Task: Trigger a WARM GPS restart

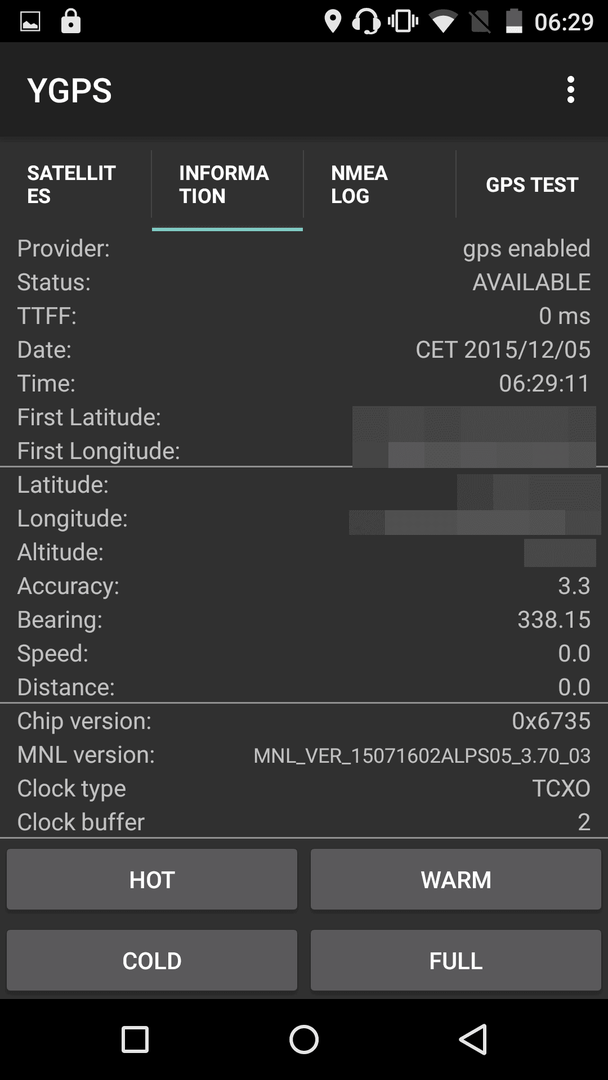Action: (456, 880)
